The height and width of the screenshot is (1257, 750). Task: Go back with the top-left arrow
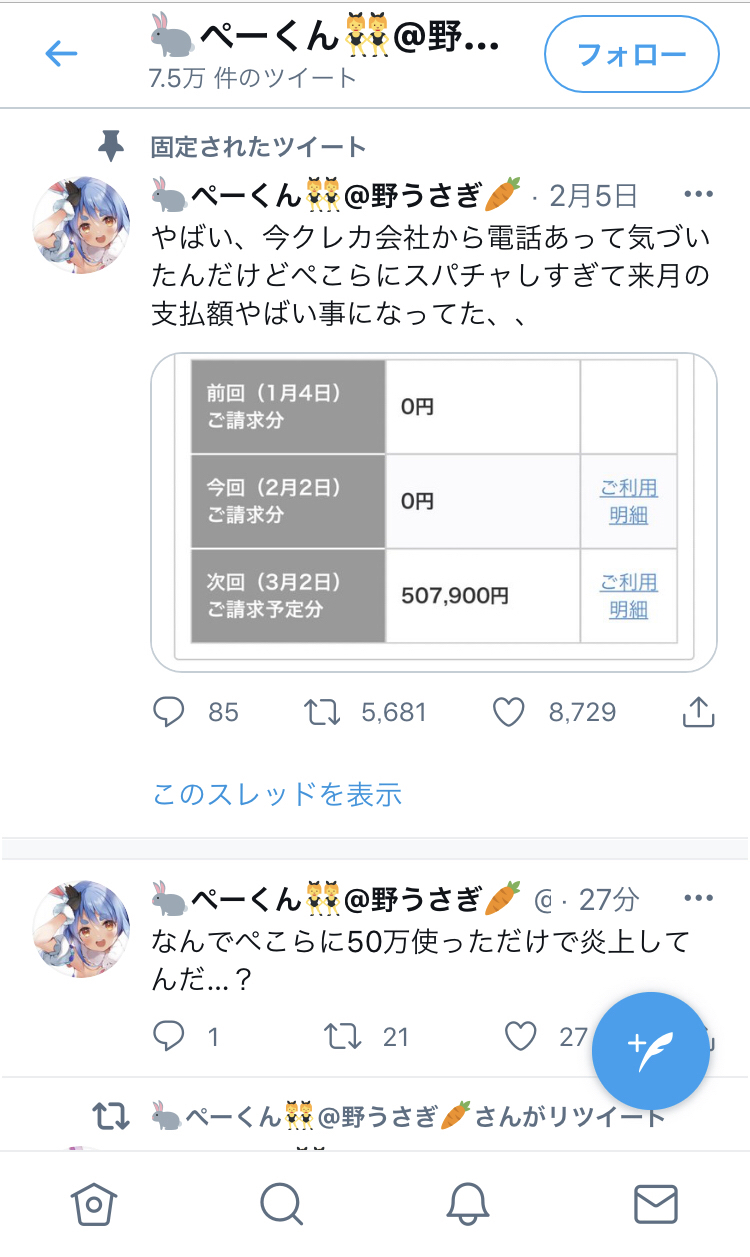point(61,54)
